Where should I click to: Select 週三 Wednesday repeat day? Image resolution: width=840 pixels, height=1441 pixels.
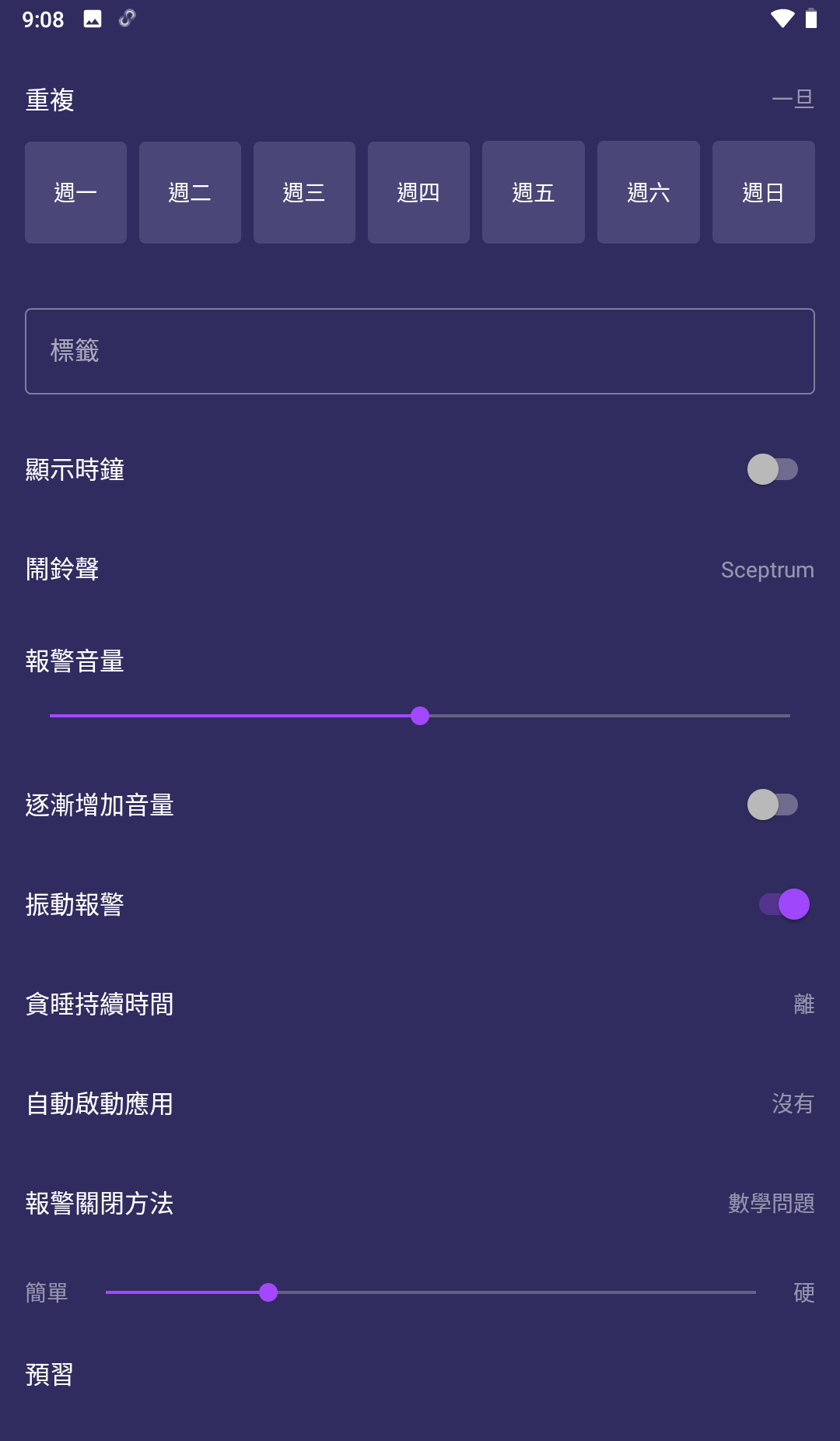click(304, 192)
